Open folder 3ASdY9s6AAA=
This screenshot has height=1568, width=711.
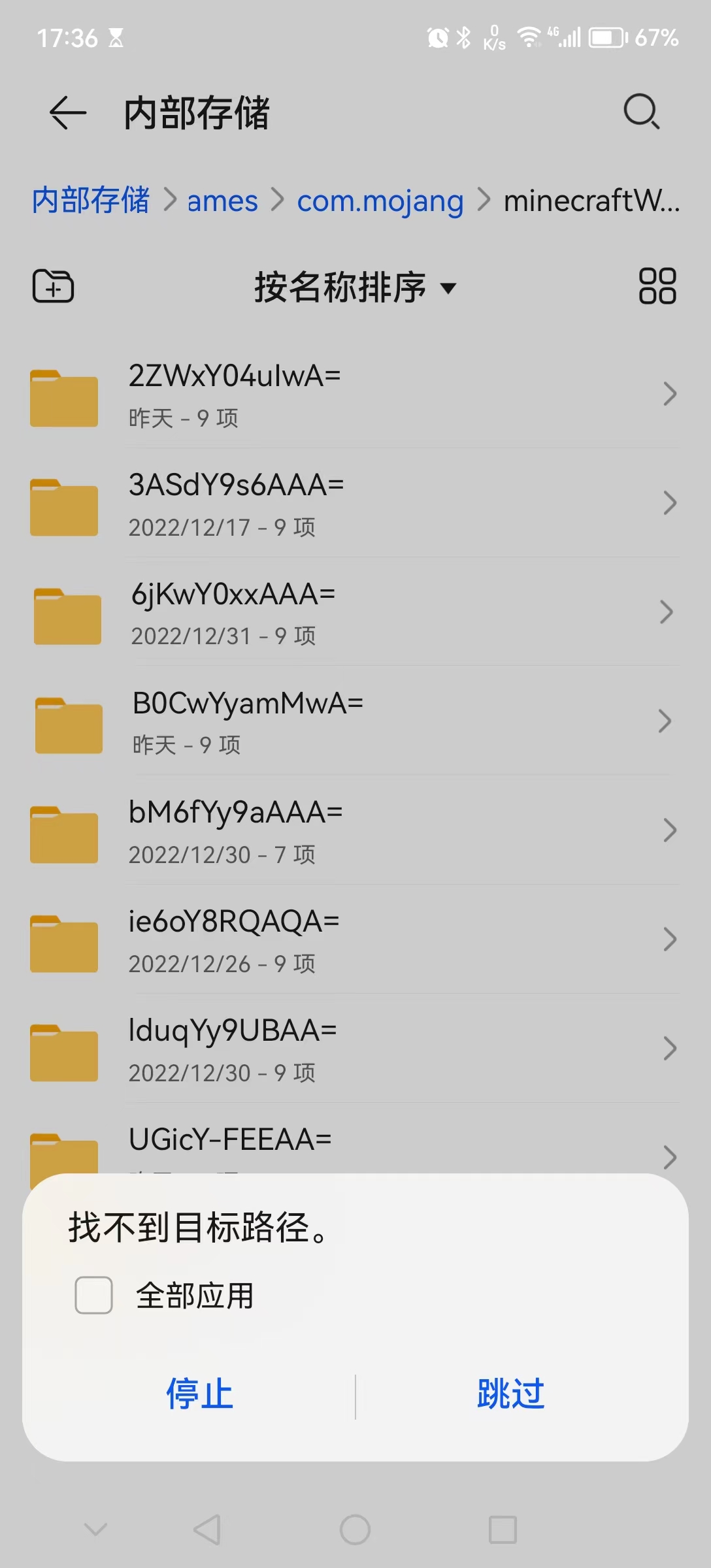coord(353,503)
